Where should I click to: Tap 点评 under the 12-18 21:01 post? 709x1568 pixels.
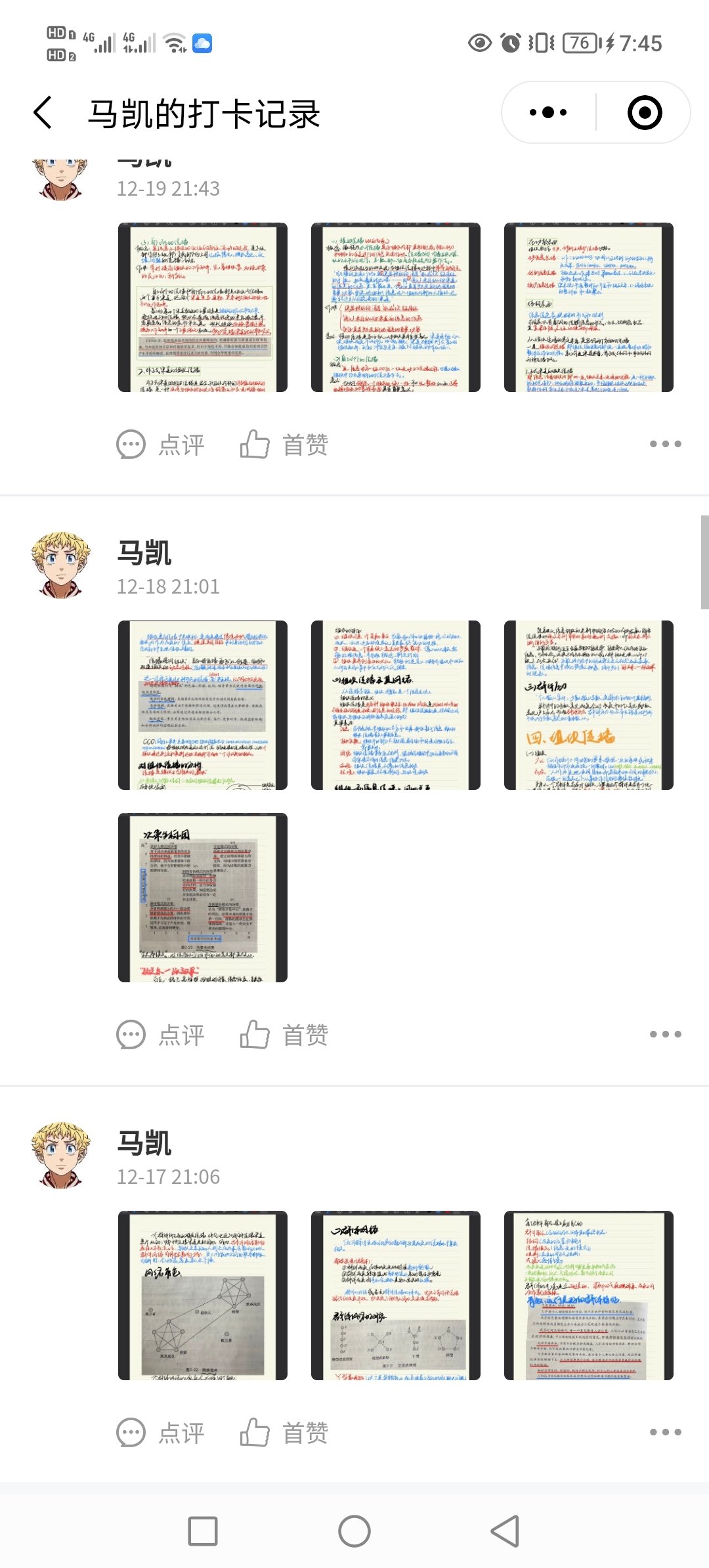tap(161, 1035)
